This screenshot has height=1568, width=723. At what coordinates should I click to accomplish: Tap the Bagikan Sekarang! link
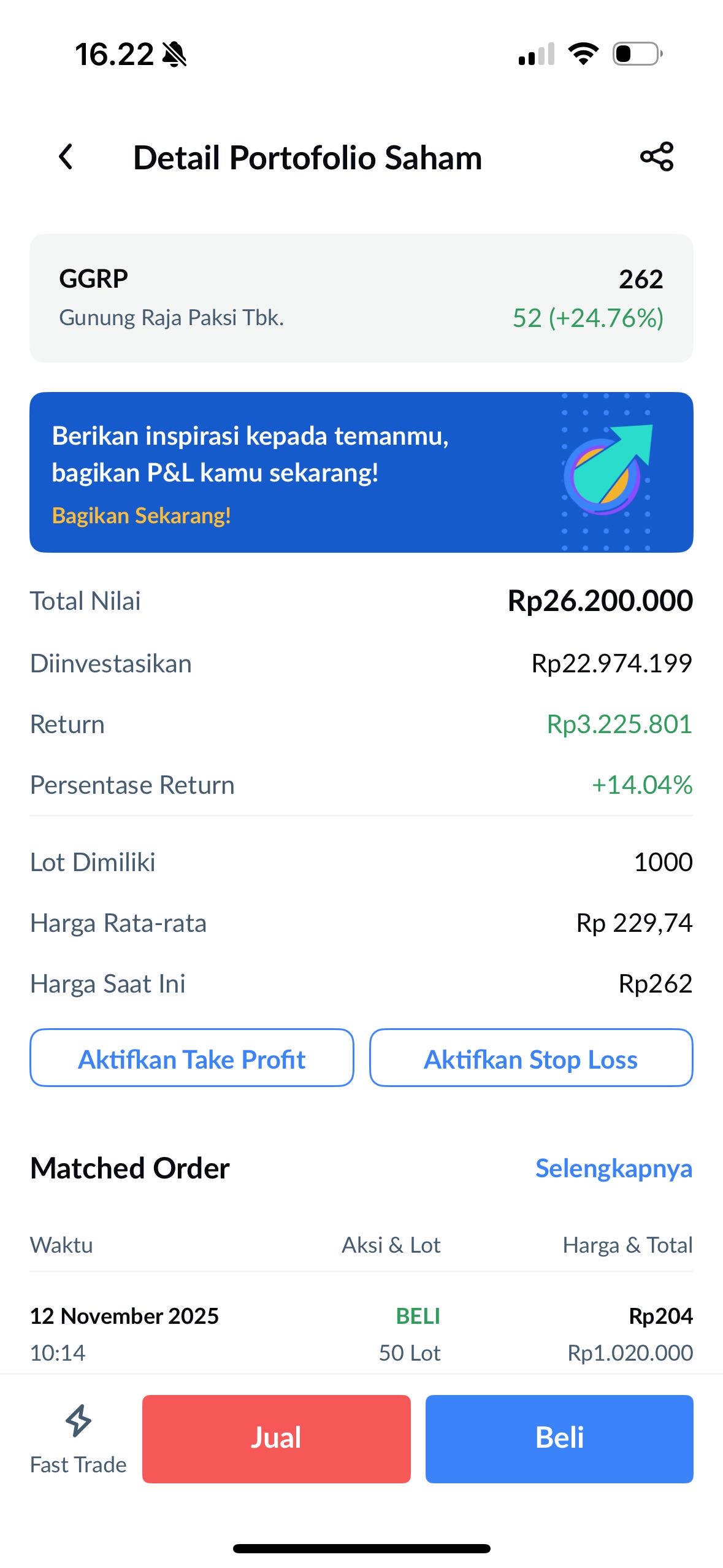click(142, 516)
